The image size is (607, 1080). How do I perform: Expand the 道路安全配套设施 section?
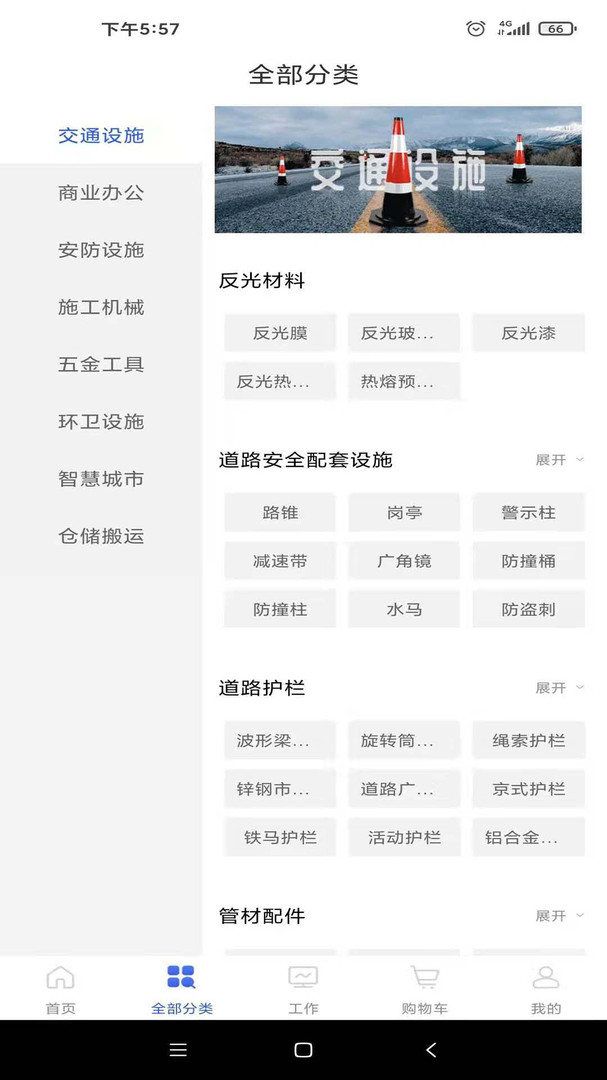559,460
